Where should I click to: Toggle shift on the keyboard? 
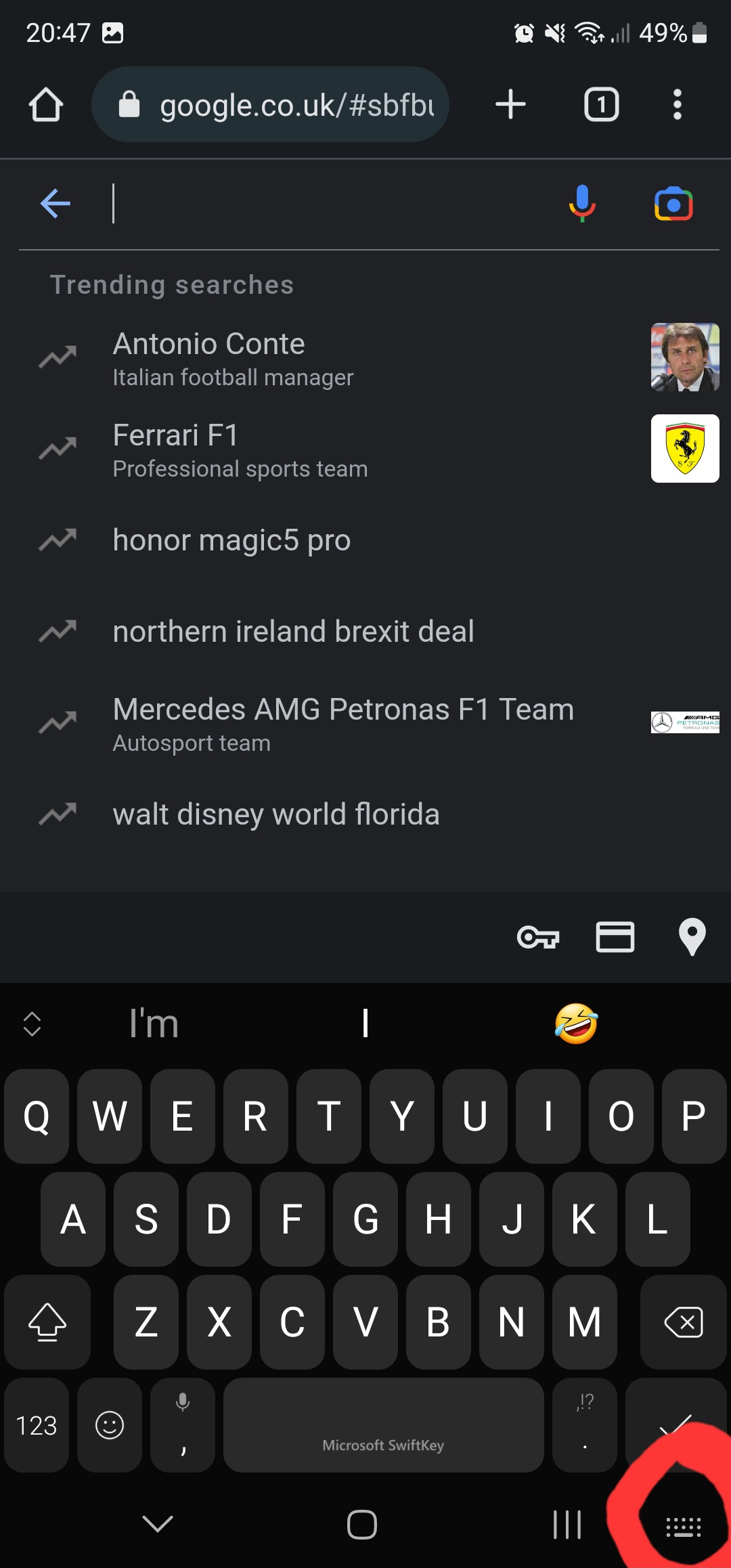coord(47,1322)
